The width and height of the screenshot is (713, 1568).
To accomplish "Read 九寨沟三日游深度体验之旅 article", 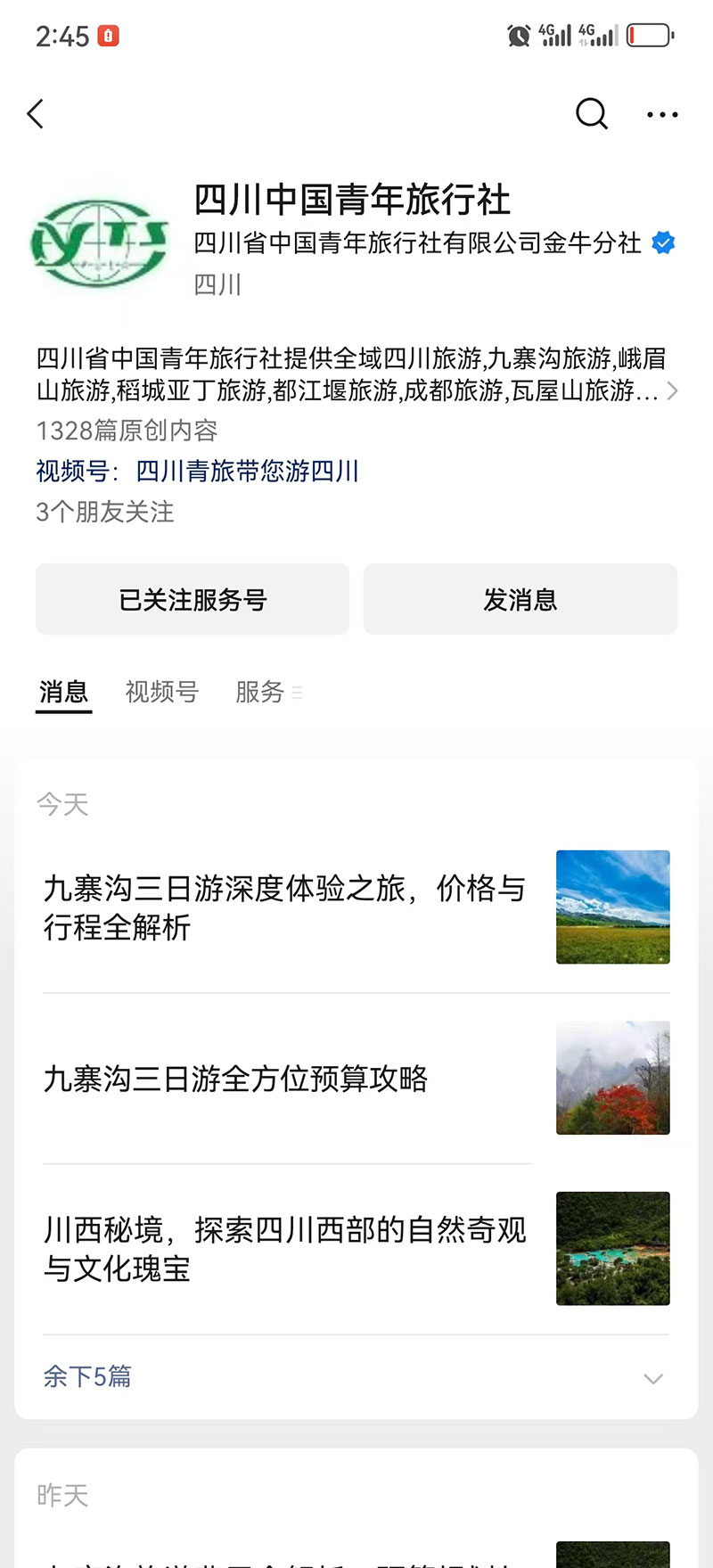I will [x=285, y=907].
